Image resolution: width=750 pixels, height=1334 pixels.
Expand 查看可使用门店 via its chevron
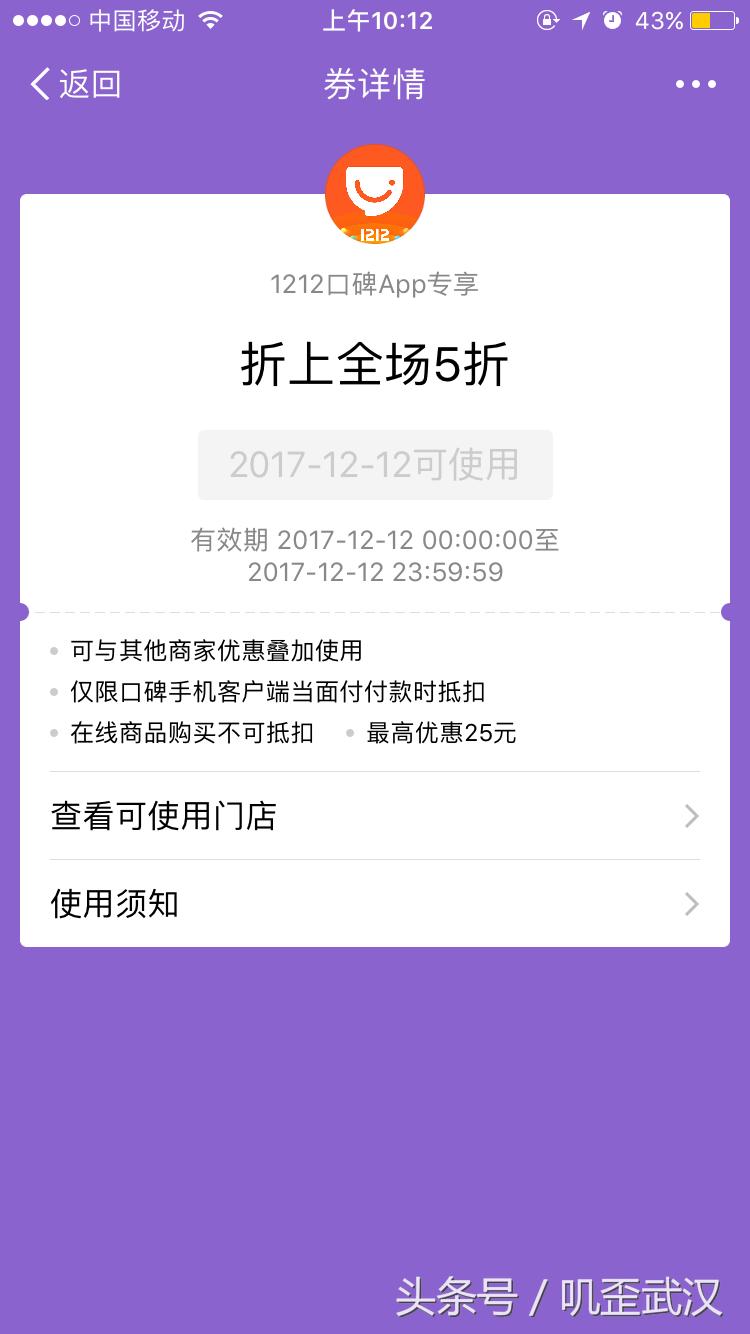tap(691, 816)
